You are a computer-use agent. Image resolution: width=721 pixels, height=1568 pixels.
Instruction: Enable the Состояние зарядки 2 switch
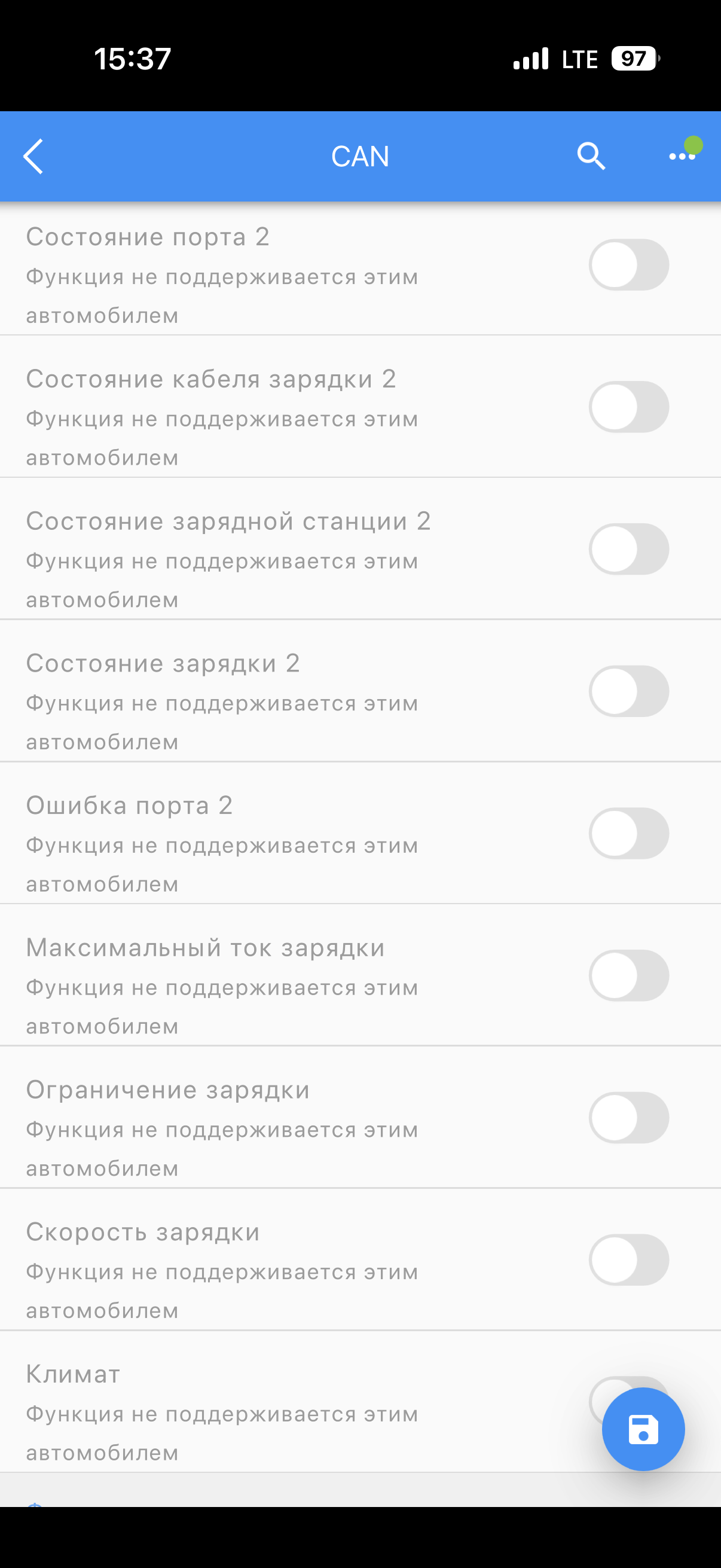628,691
